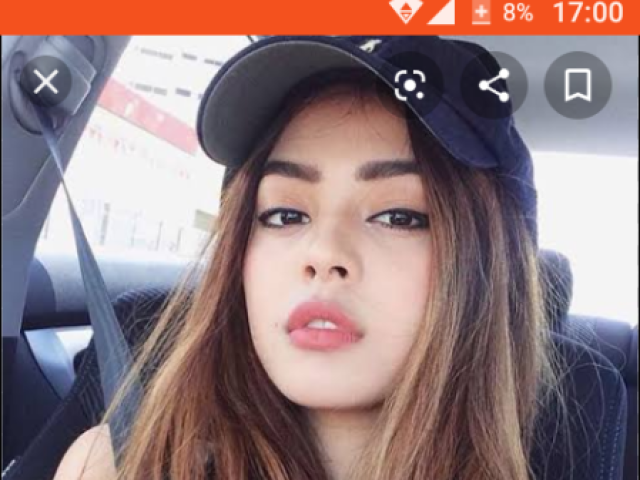Close the image viewer
The width and height of the screenshot is (640, 480).
[x=45, y=84]
